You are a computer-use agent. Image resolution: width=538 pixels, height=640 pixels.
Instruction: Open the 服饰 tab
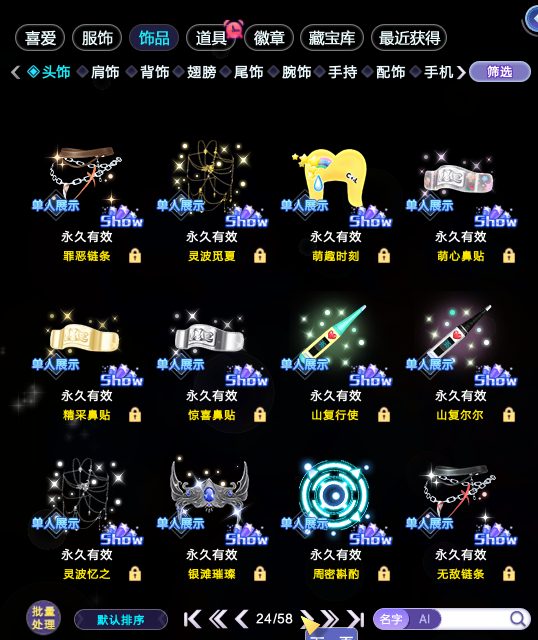coord(97,38)
